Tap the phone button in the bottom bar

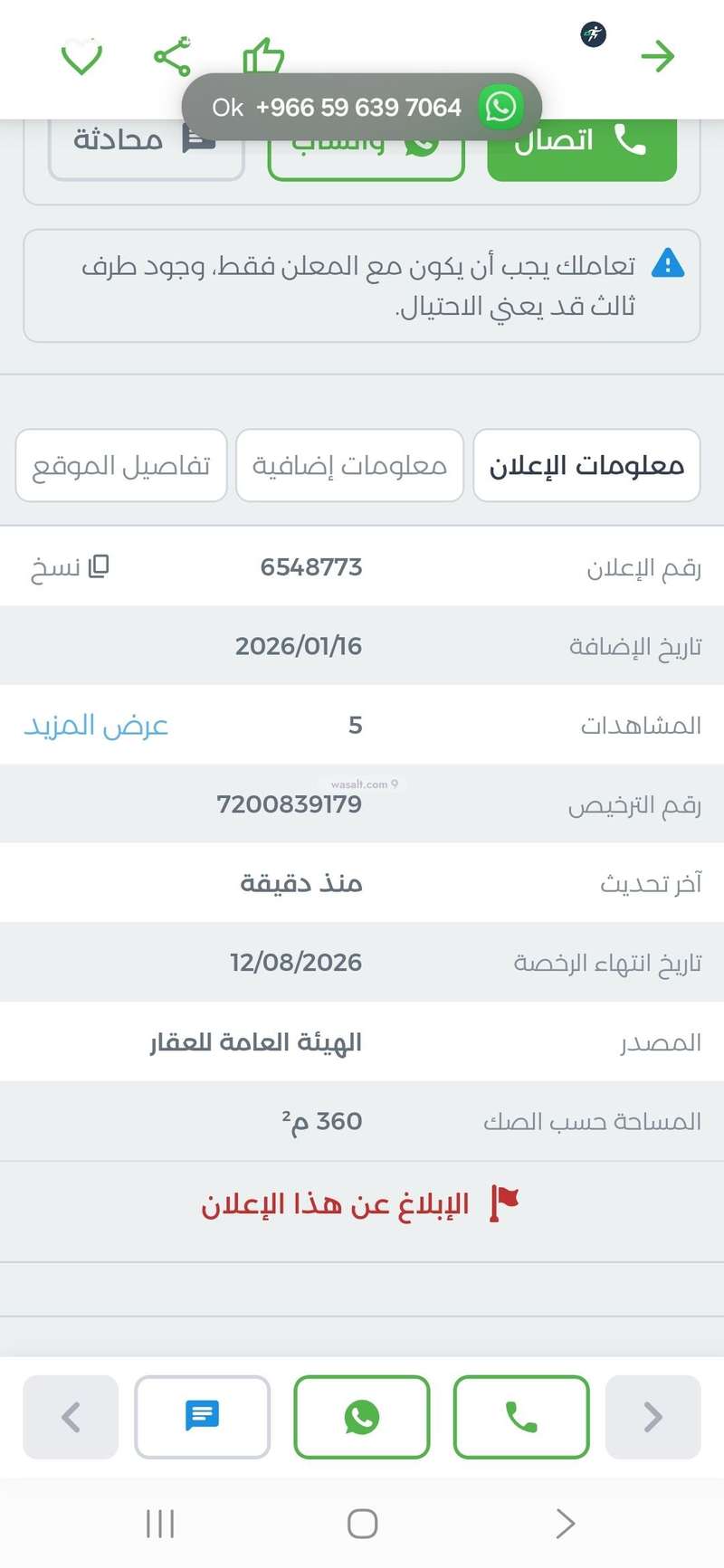point(521,1417)
